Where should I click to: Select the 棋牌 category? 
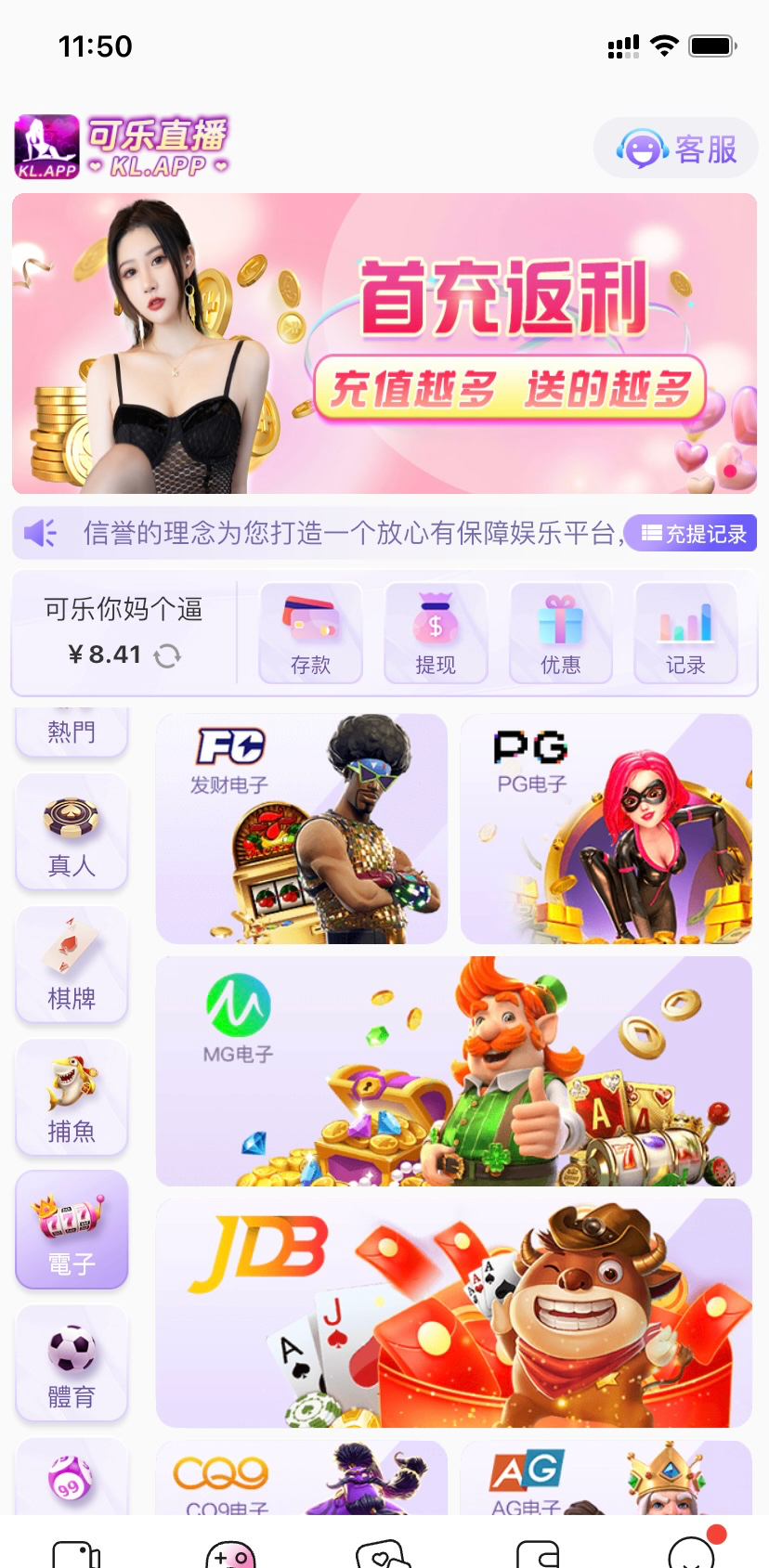pyautogui.click(x=72, y=965)
